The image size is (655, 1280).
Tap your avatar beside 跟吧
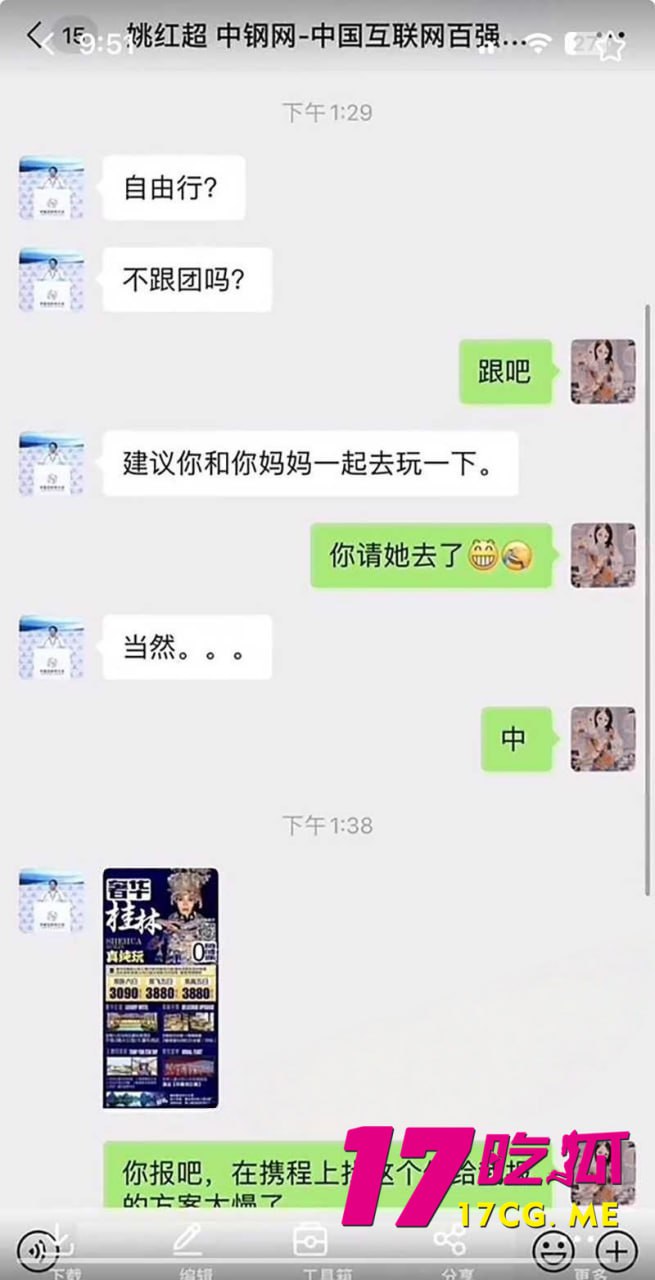point(602,371)
